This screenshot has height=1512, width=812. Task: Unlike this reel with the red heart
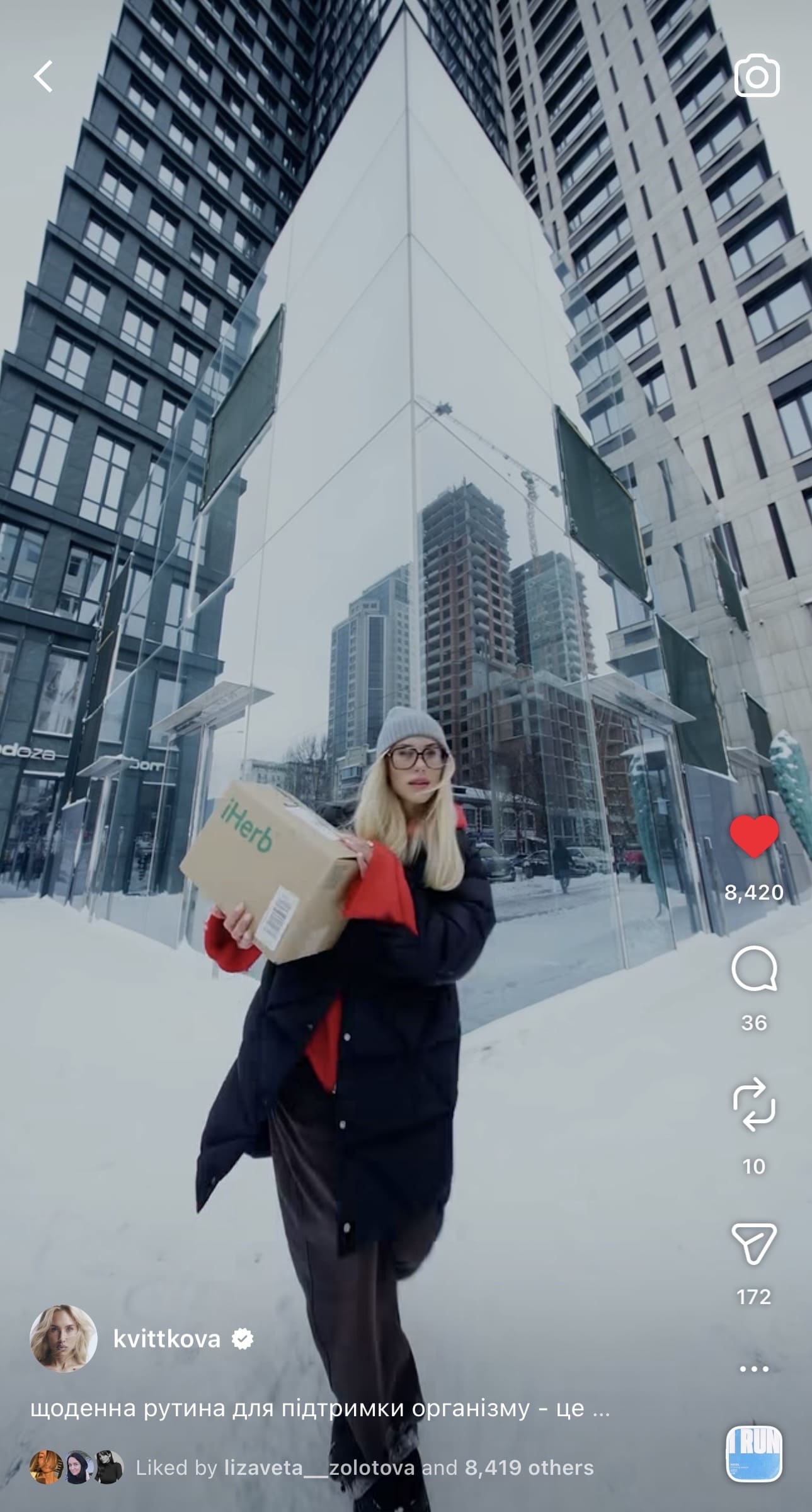click(754, 836)
